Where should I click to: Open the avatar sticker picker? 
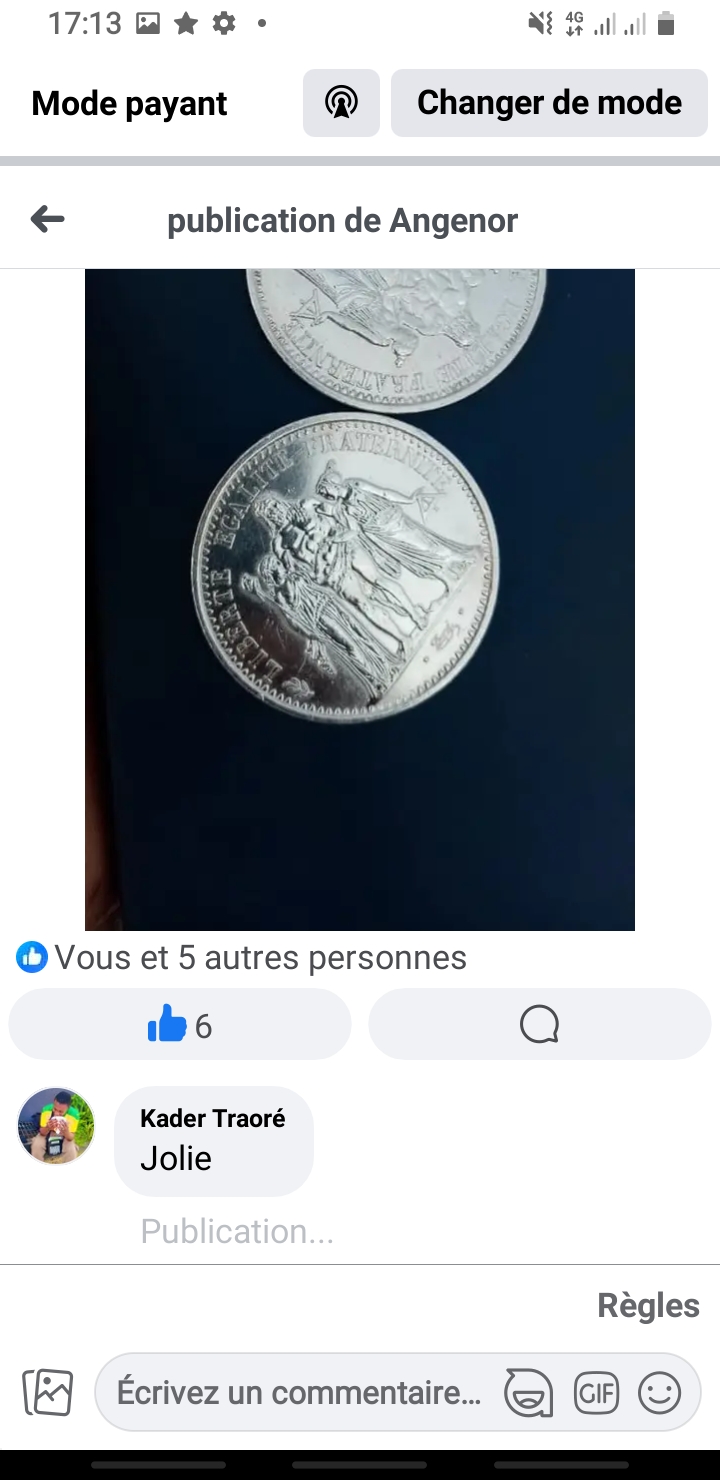529,1392
